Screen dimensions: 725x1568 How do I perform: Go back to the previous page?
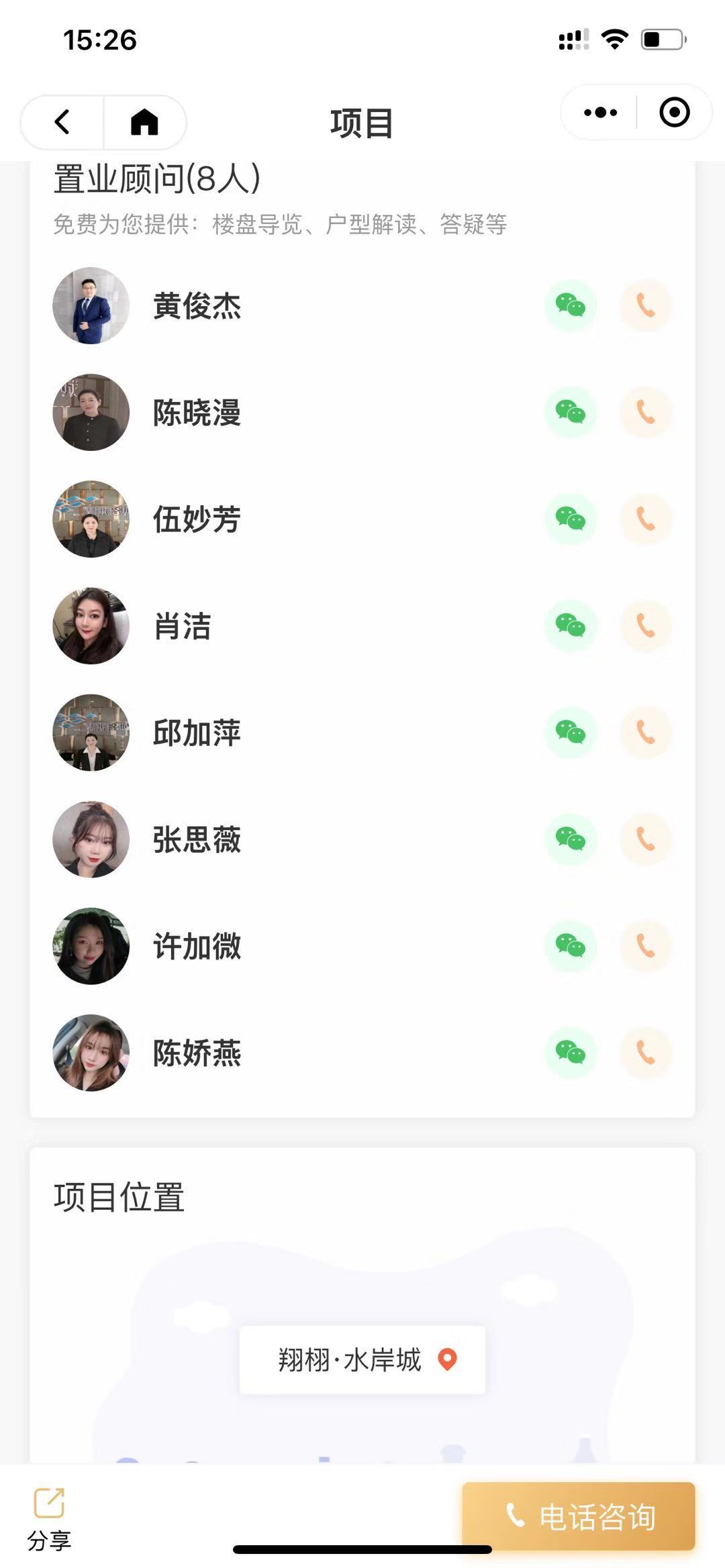click(62, 122)
